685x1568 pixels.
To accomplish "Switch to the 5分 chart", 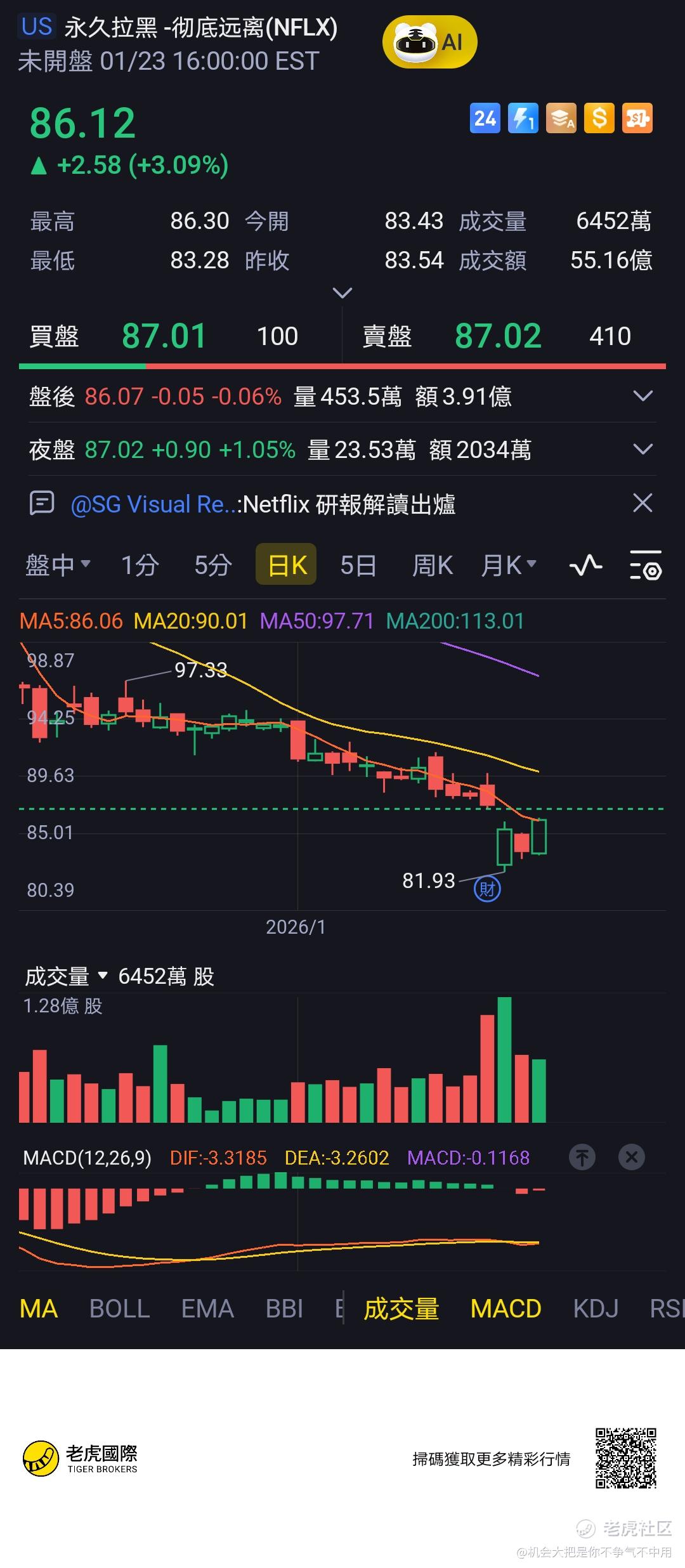I will pos(212,565).
